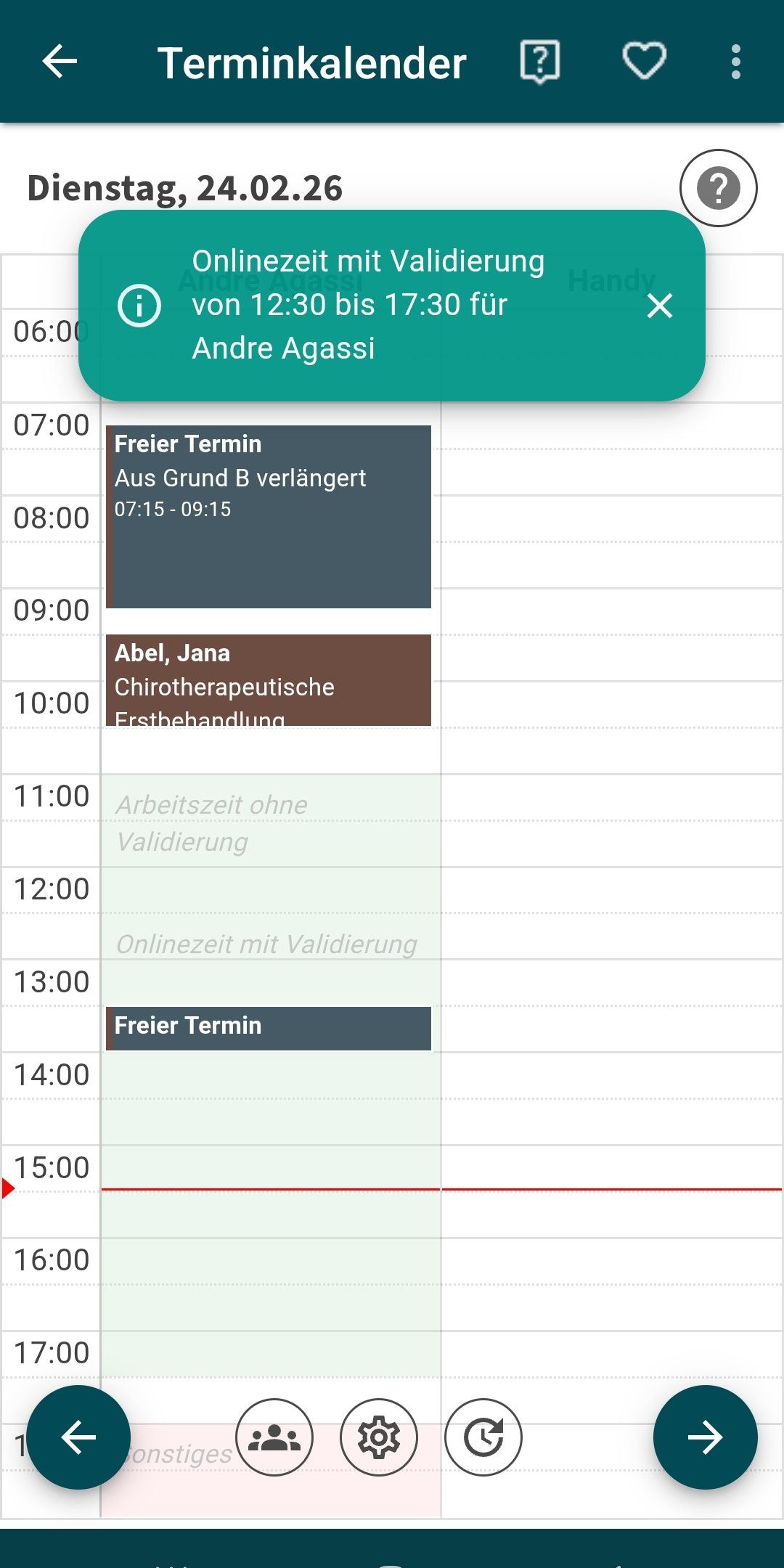The image size is (784, 1568).
Task: Open the help chat question icon
Action: click(x=540, y=62)
